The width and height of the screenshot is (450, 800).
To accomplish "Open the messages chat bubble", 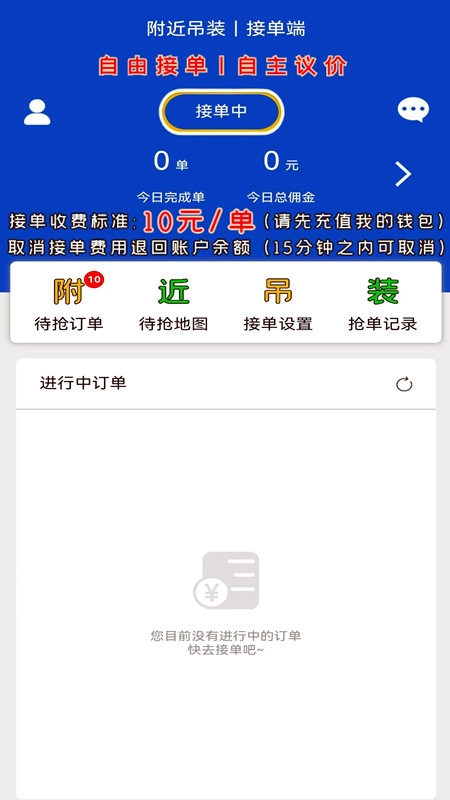I will tap(413, 110).
